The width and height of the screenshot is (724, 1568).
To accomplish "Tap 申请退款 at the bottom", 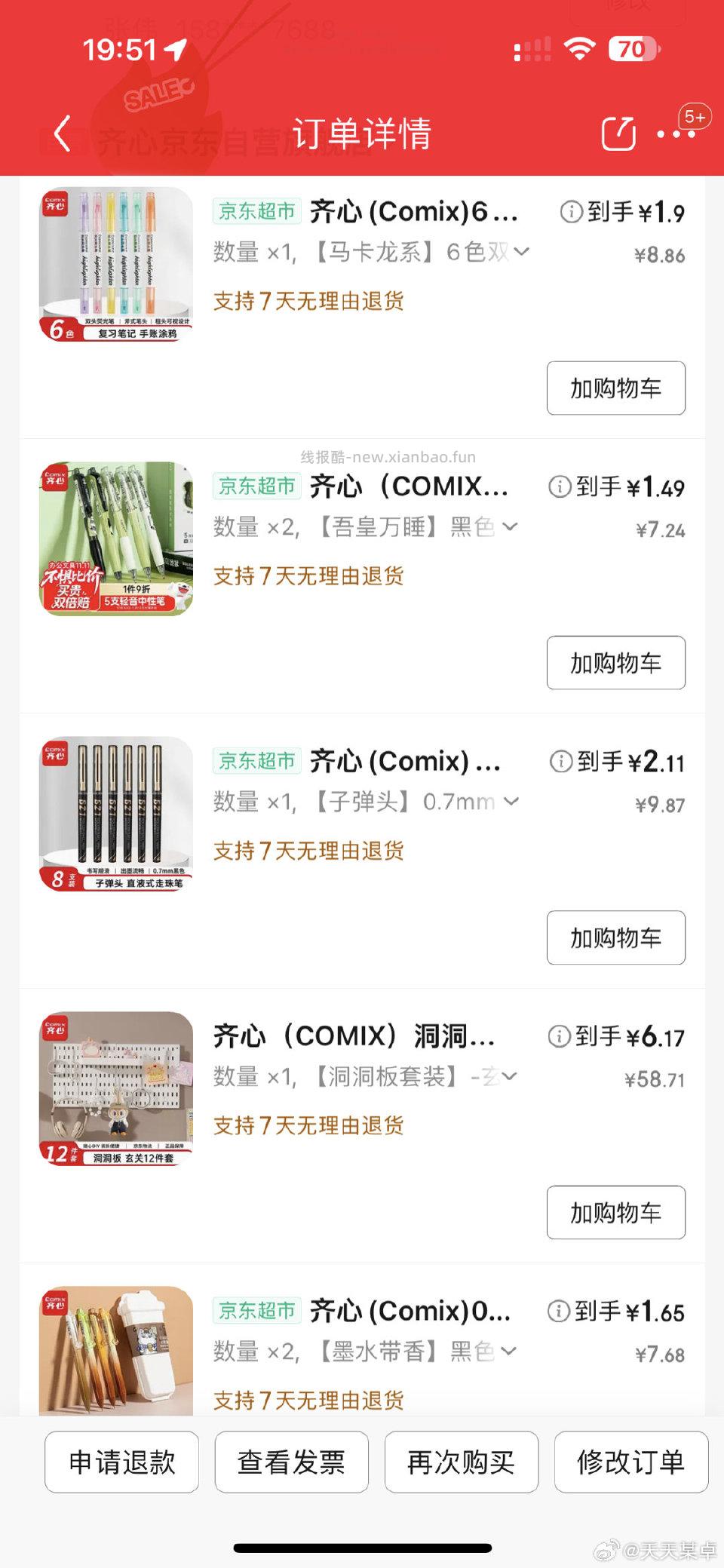I will click(x=121, y=1461).
